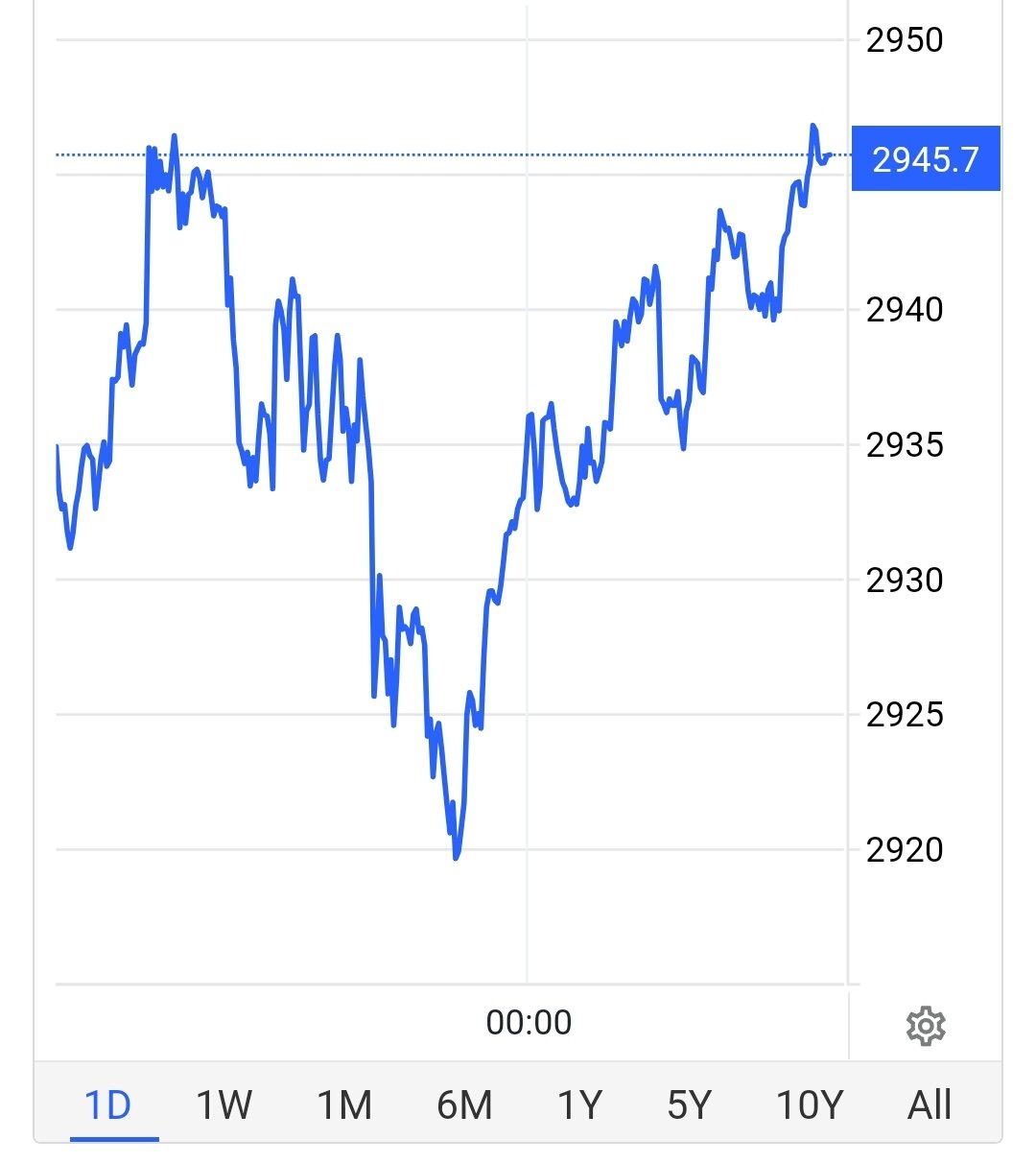
Task: View the 1Y price history
Action: 579,1105
